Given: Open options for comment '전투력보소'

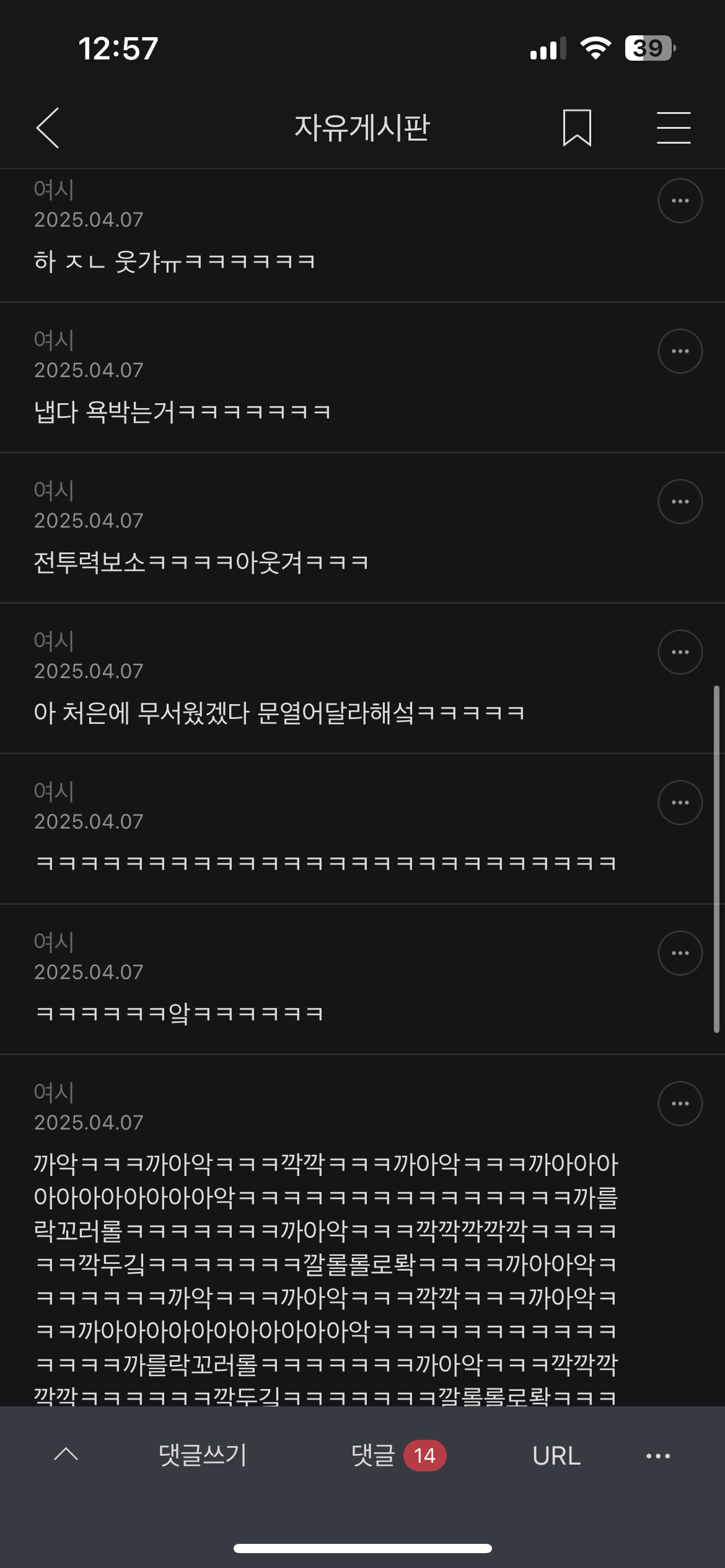Looking at the screenshot, I should [680, 502].
